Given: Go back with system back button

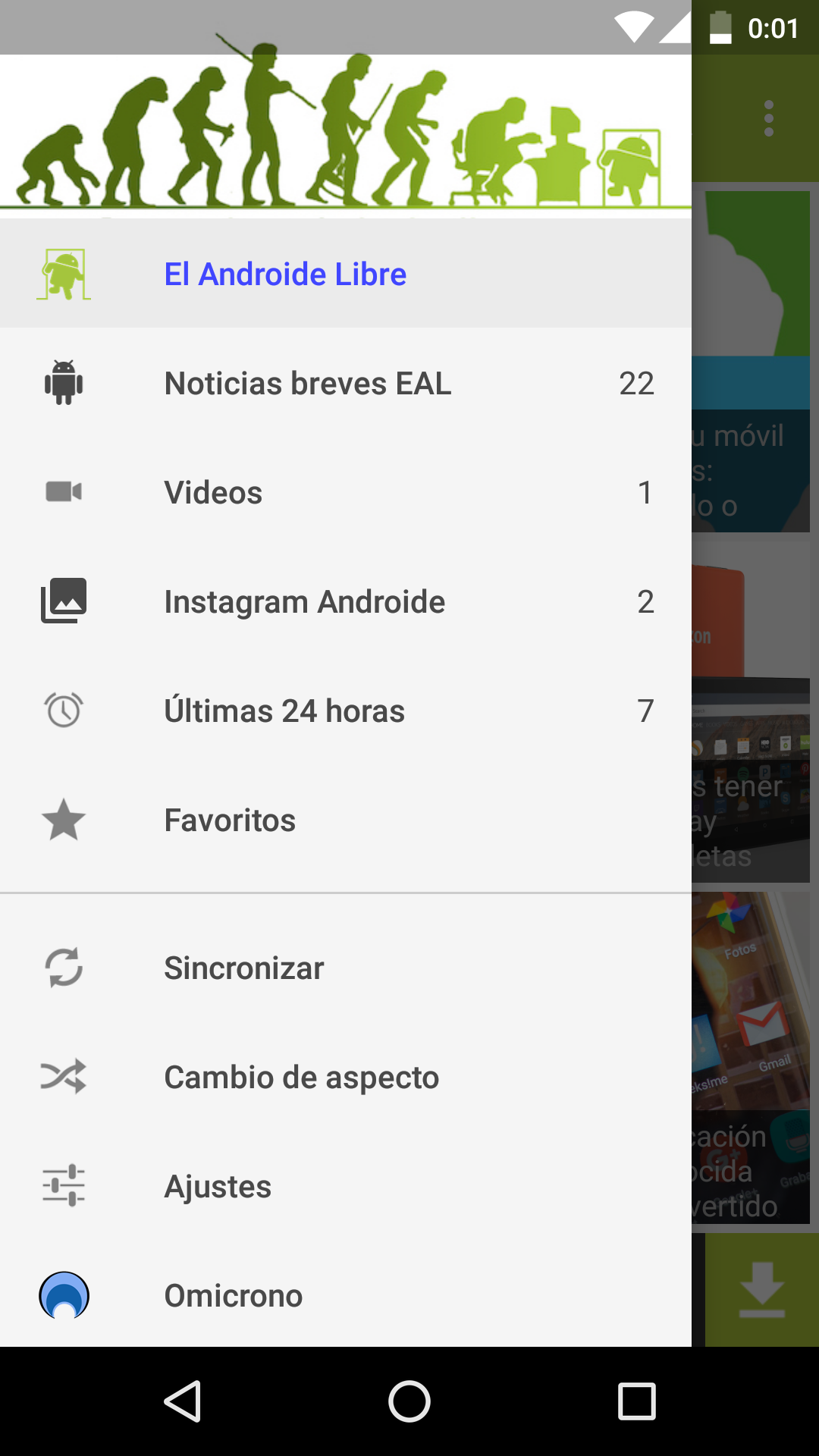Looking at the screenshot, I should click(x=183, y=1401).
